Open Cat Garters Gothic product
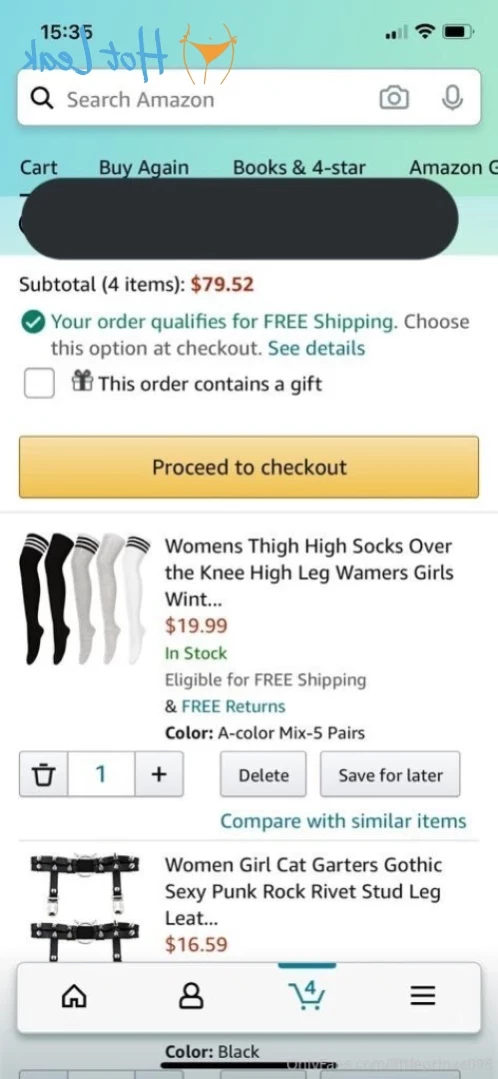Image resolution: width=498 pixels, height=1079 pixels. pos(303,891)
